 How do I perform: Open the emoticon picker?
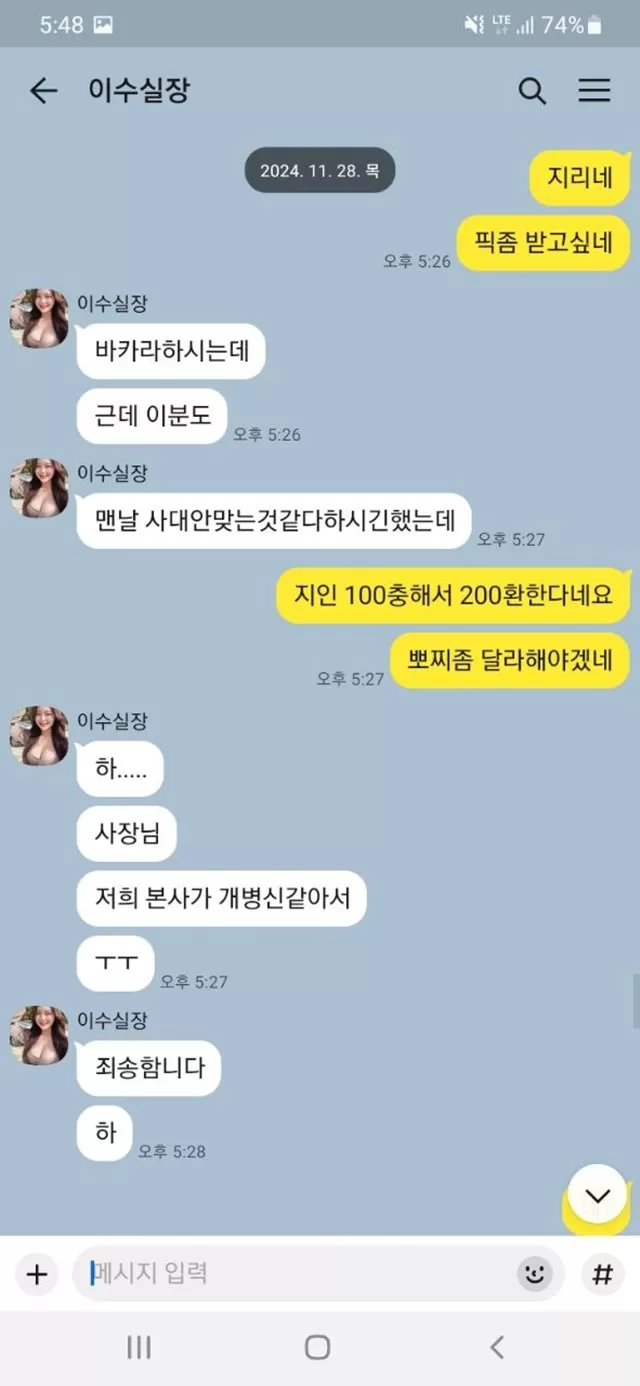click(x=535, y=1274)
